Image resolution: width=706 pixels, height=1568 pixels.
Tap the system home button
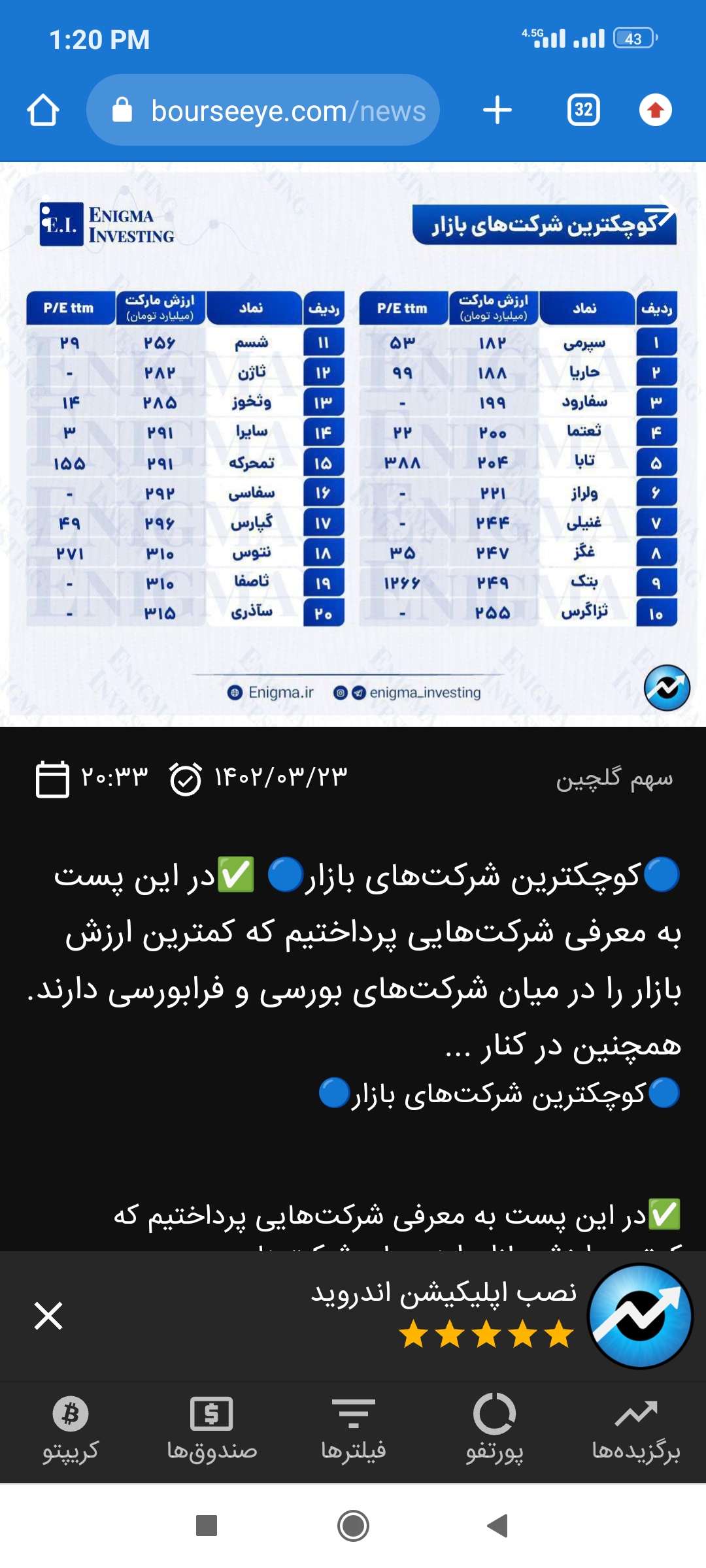(353, 1526)
